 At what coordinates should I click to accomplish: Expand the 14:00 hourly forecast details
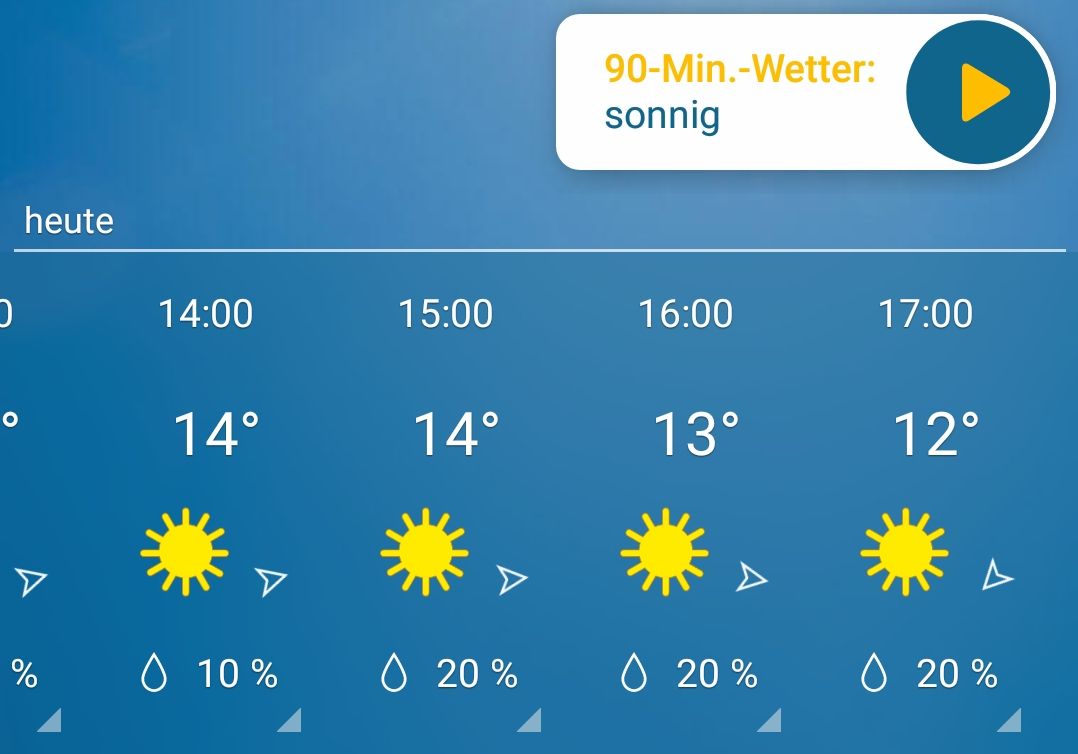(290, 720)
